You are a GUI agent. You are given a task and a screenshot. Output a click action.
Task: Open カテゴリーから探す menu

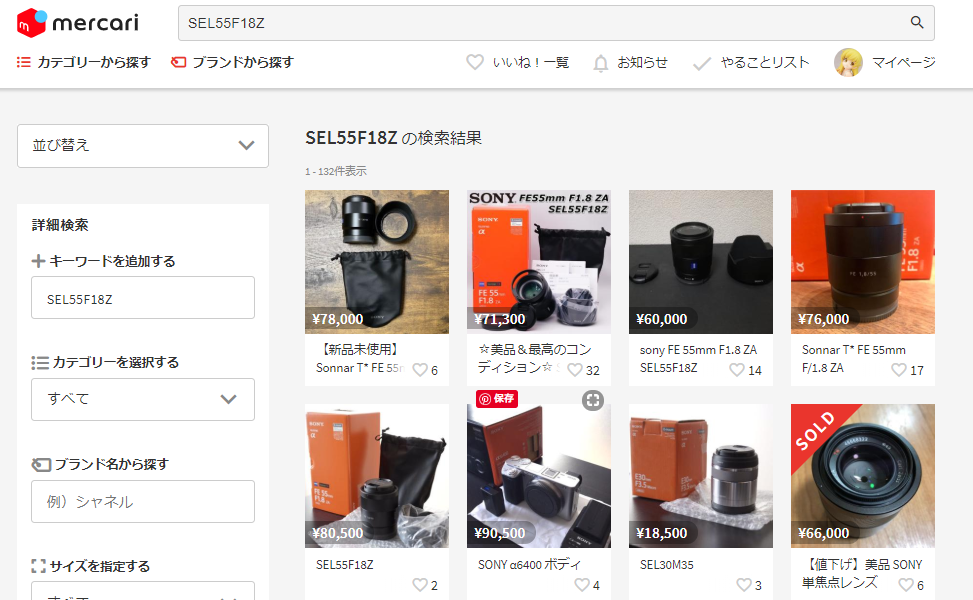[84, 62]
